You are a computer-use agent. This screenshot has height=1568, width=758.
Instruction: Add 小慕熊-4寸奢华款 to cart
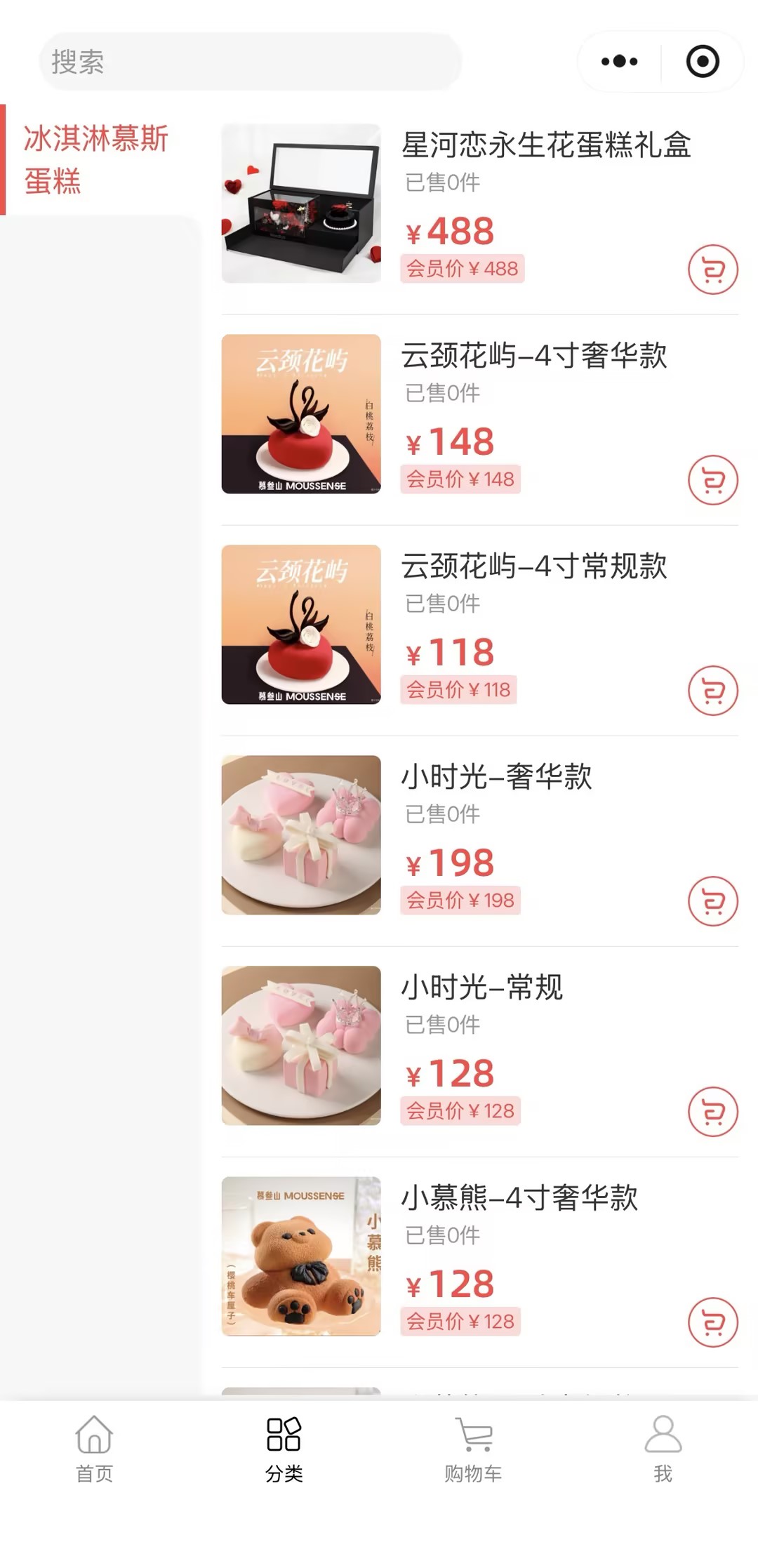(712, 1322)
